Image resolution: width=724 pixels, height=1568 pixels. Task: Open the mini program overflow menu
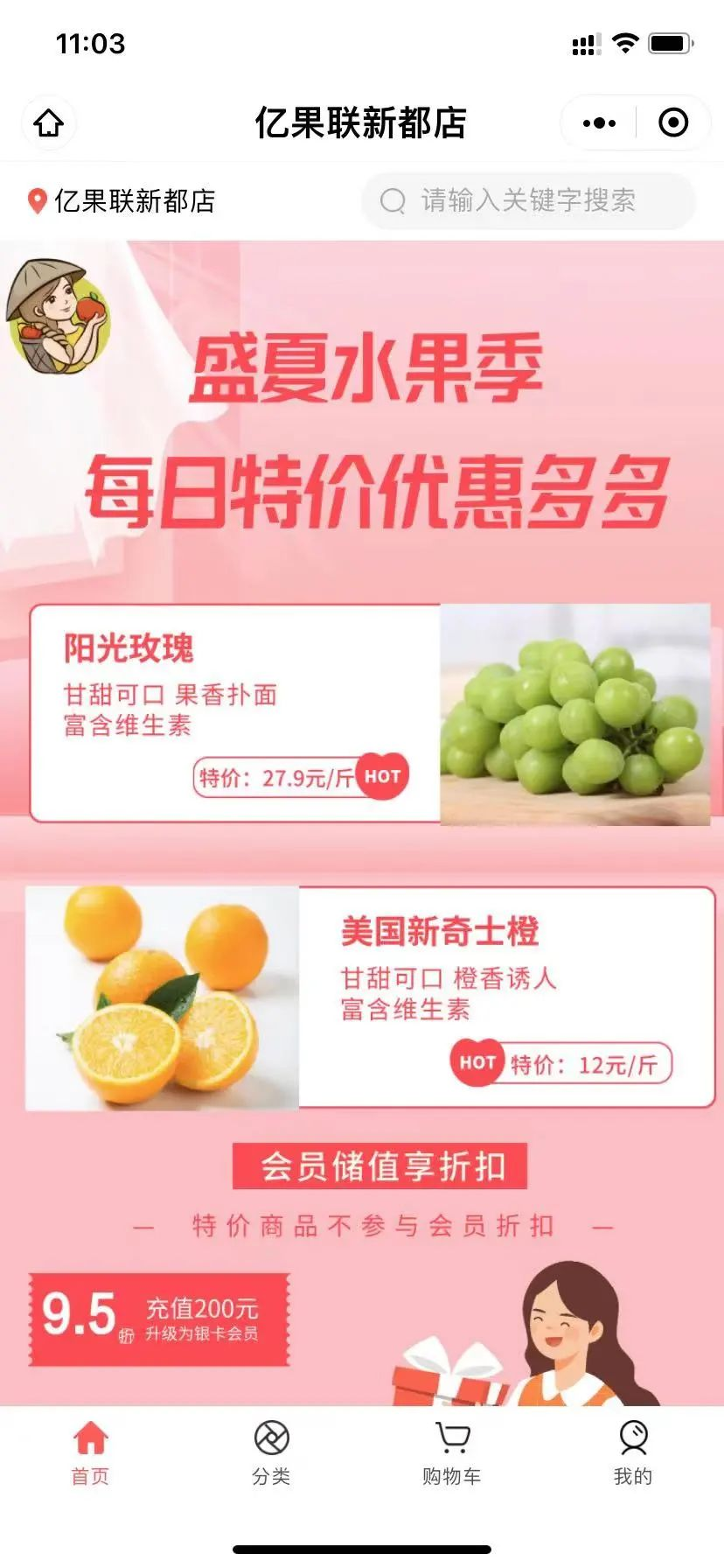[x=599, y=123]
